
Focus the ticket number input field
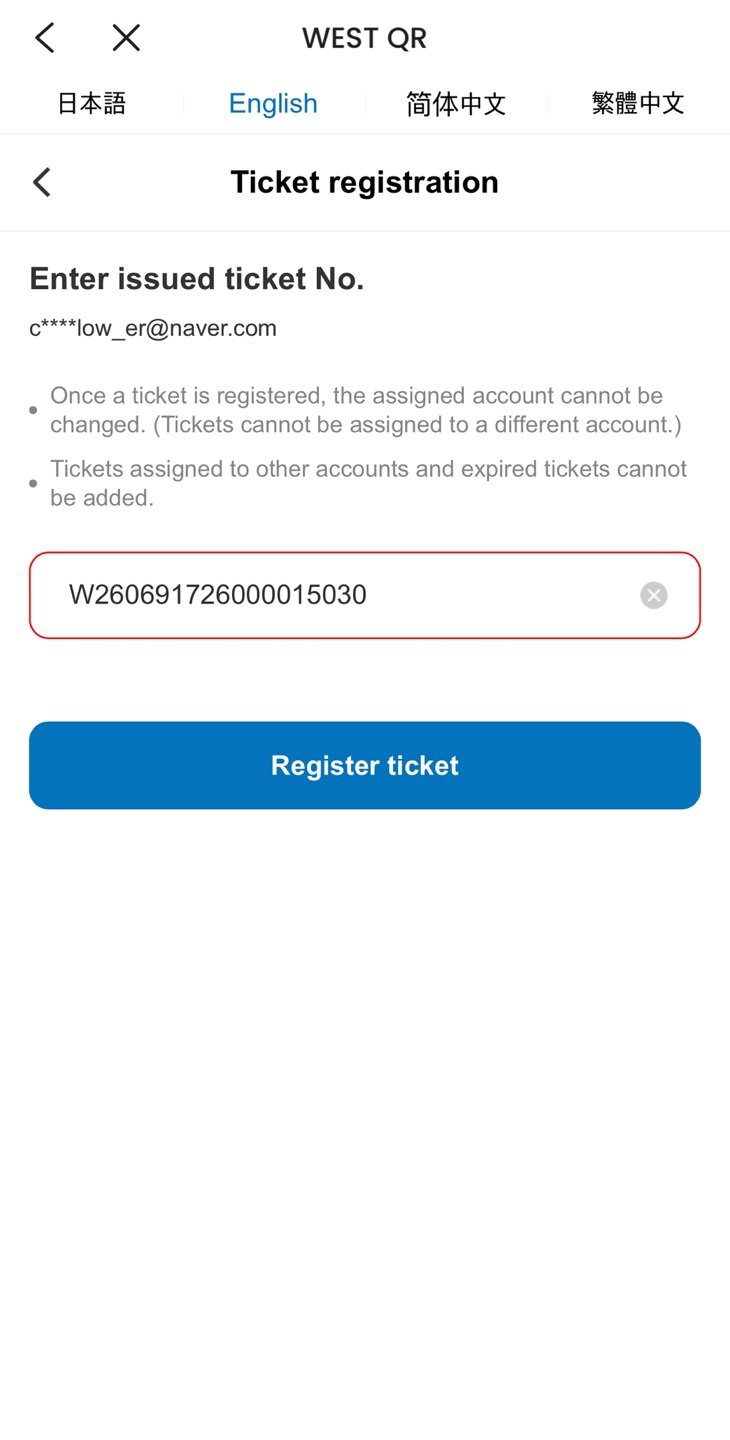(x=340, y=595)
